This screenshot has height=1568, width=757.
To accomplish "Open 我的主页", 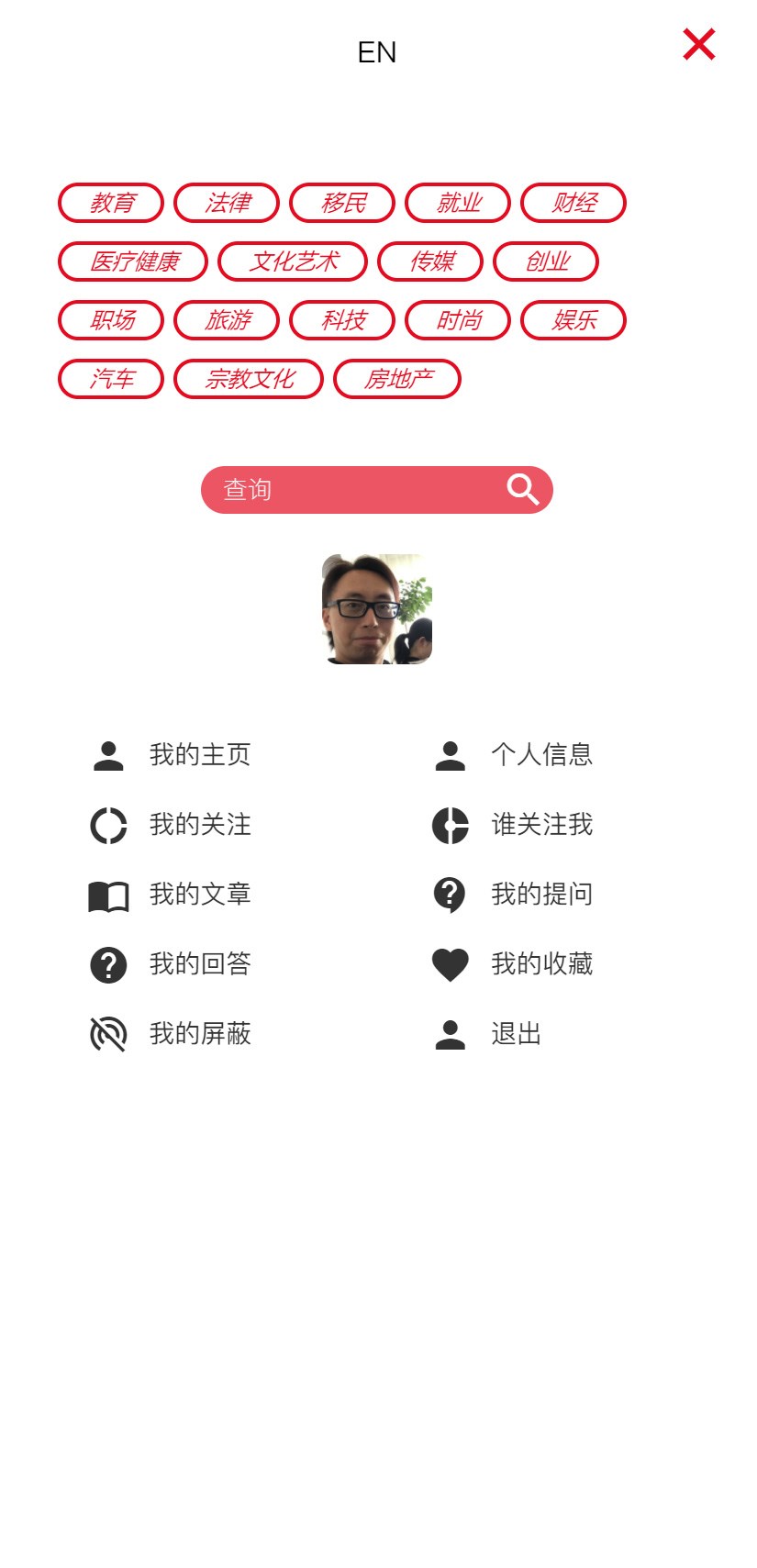I will [199, 755].
